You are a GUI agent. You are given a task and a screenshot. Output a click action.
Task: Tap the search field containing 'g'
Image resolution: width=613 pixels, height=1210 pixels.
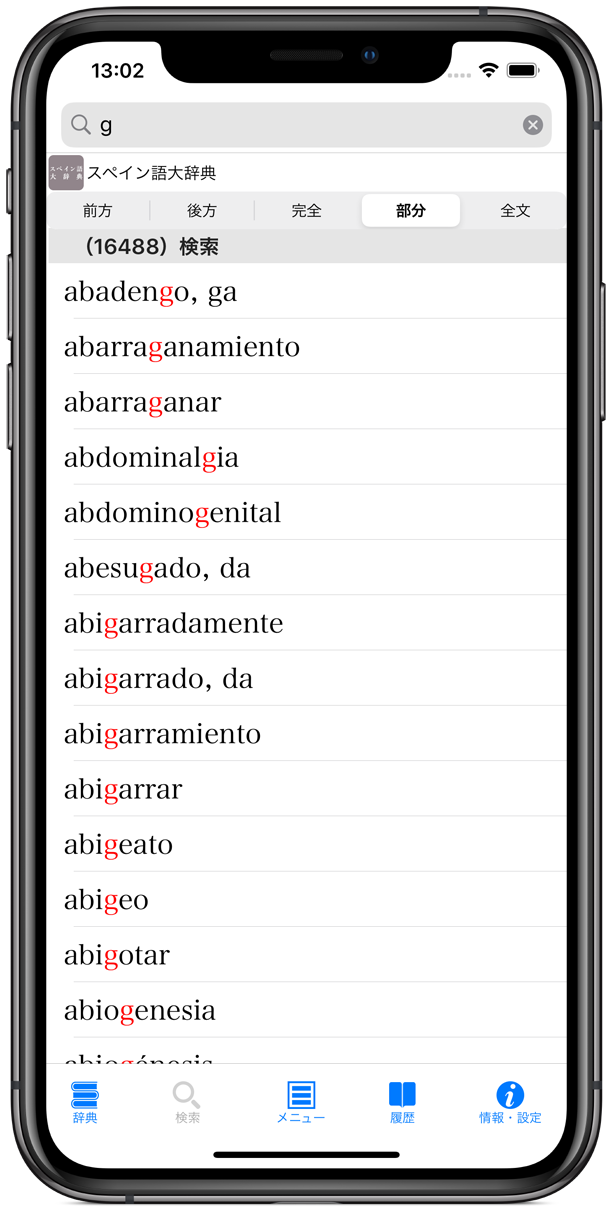[300, 125]
